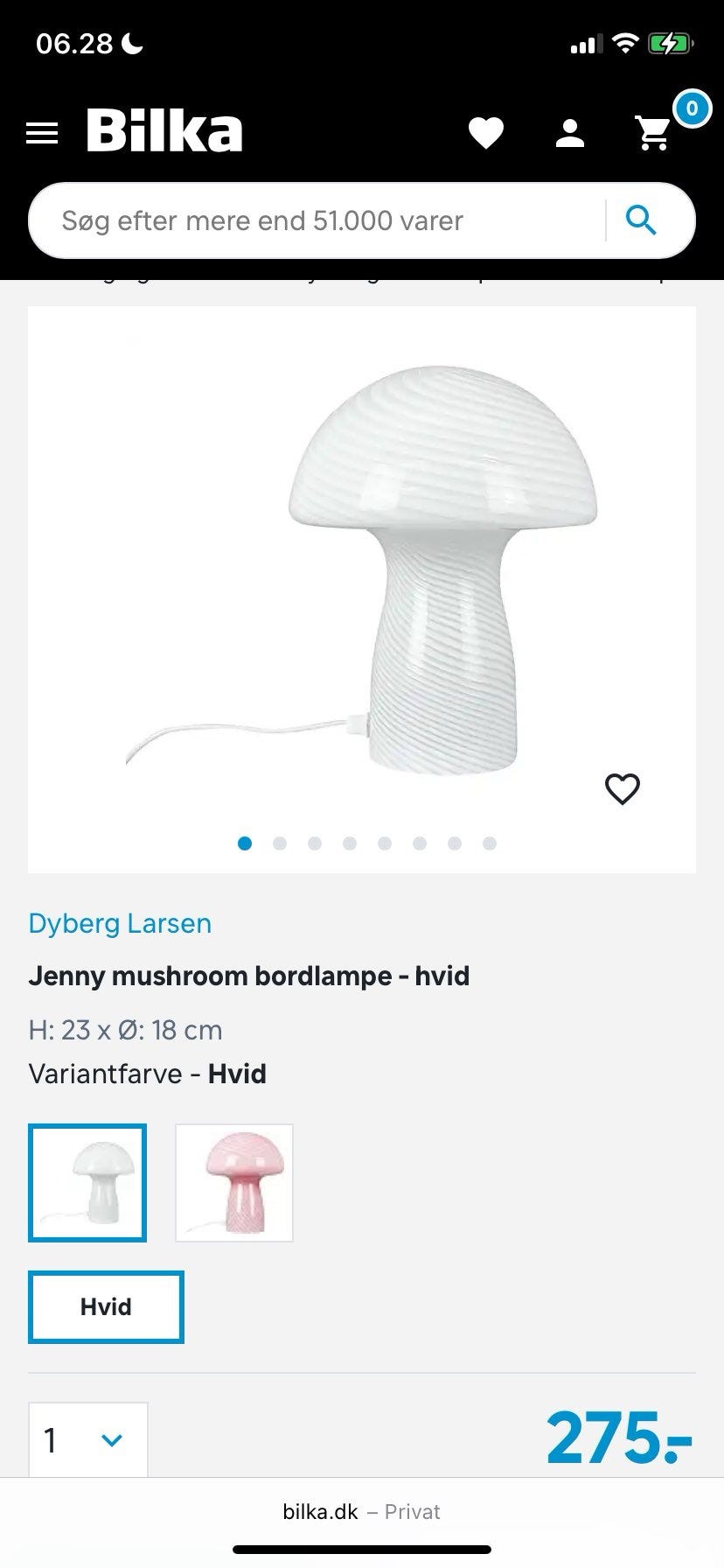Select the white lamp variant thumbnail
724x1568 pixels.
87,1182
